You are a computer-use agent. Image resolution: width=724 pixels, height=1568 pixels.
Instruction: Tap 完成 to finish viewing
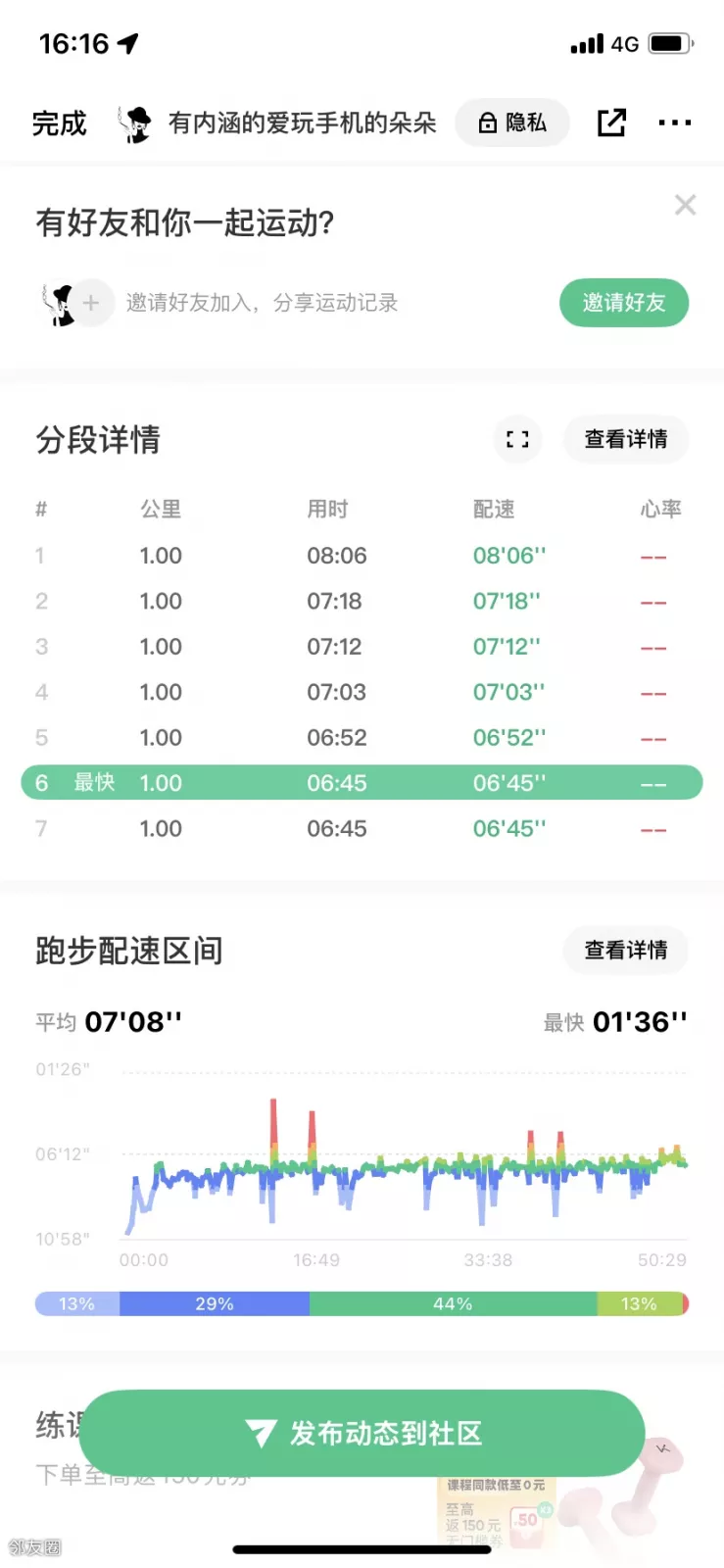(60, 123)
